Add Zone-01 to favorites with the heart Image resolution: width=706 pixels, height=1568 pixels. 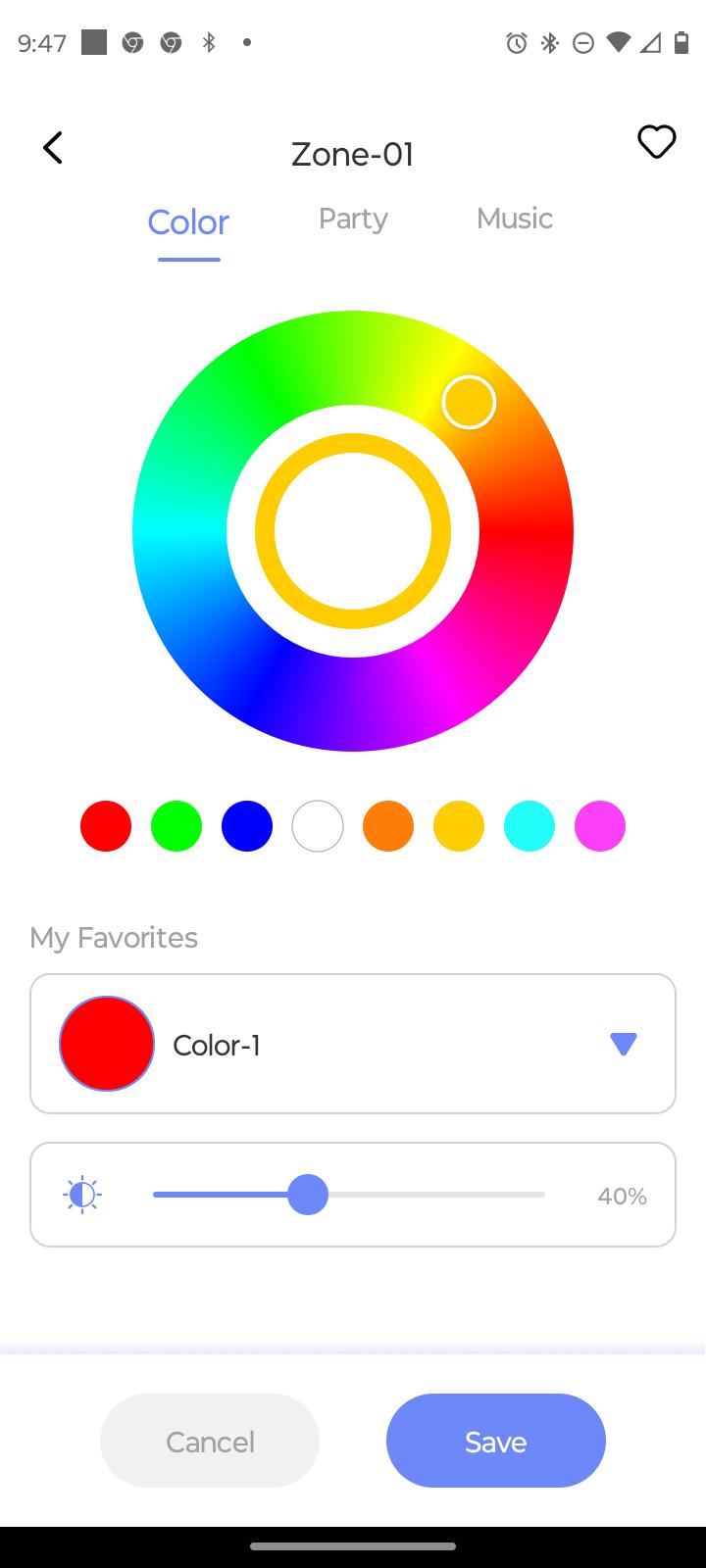click(656, 142)
